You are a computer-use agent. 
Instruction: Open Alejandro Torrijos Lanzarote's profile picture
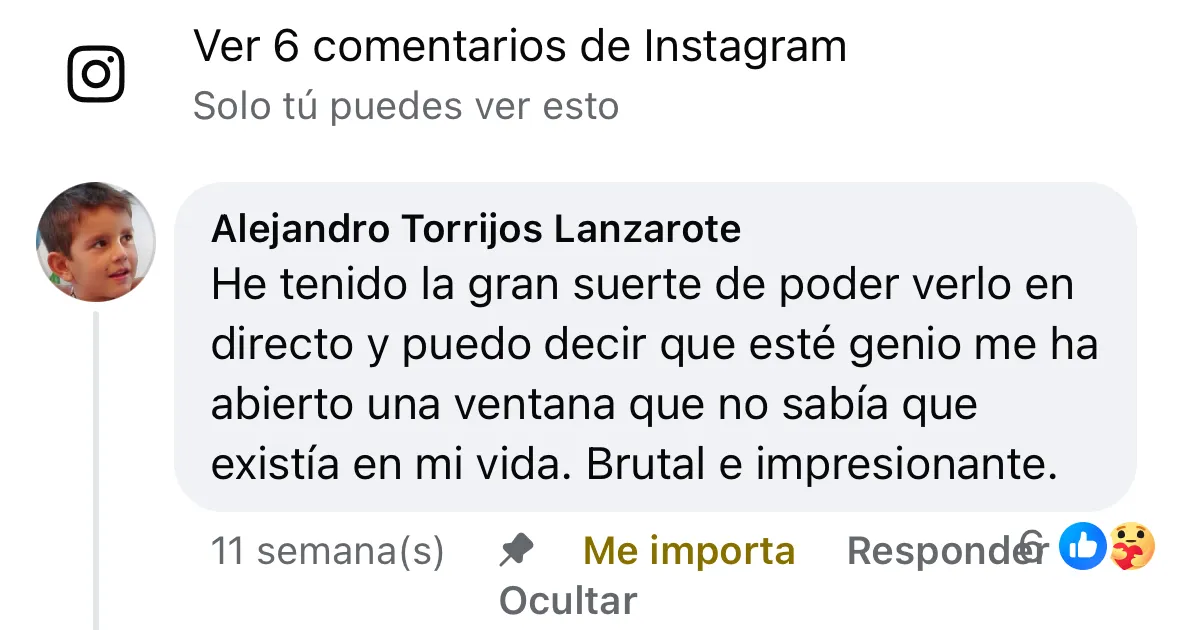click(96, 242)
